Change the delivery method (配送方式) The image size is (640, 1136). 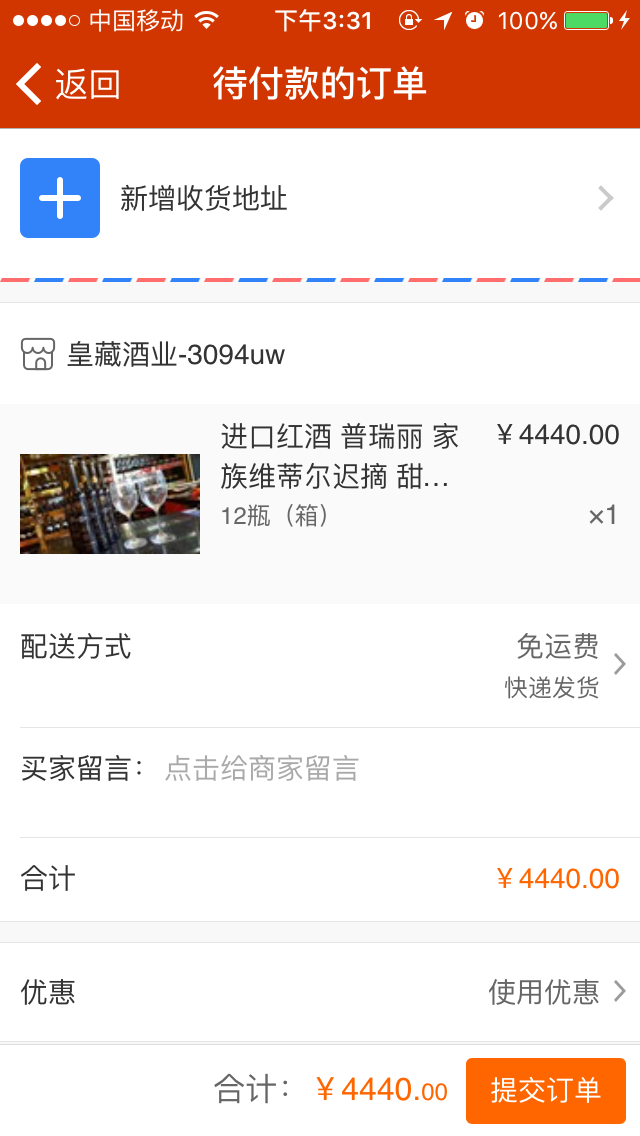(x=320, y=665)
